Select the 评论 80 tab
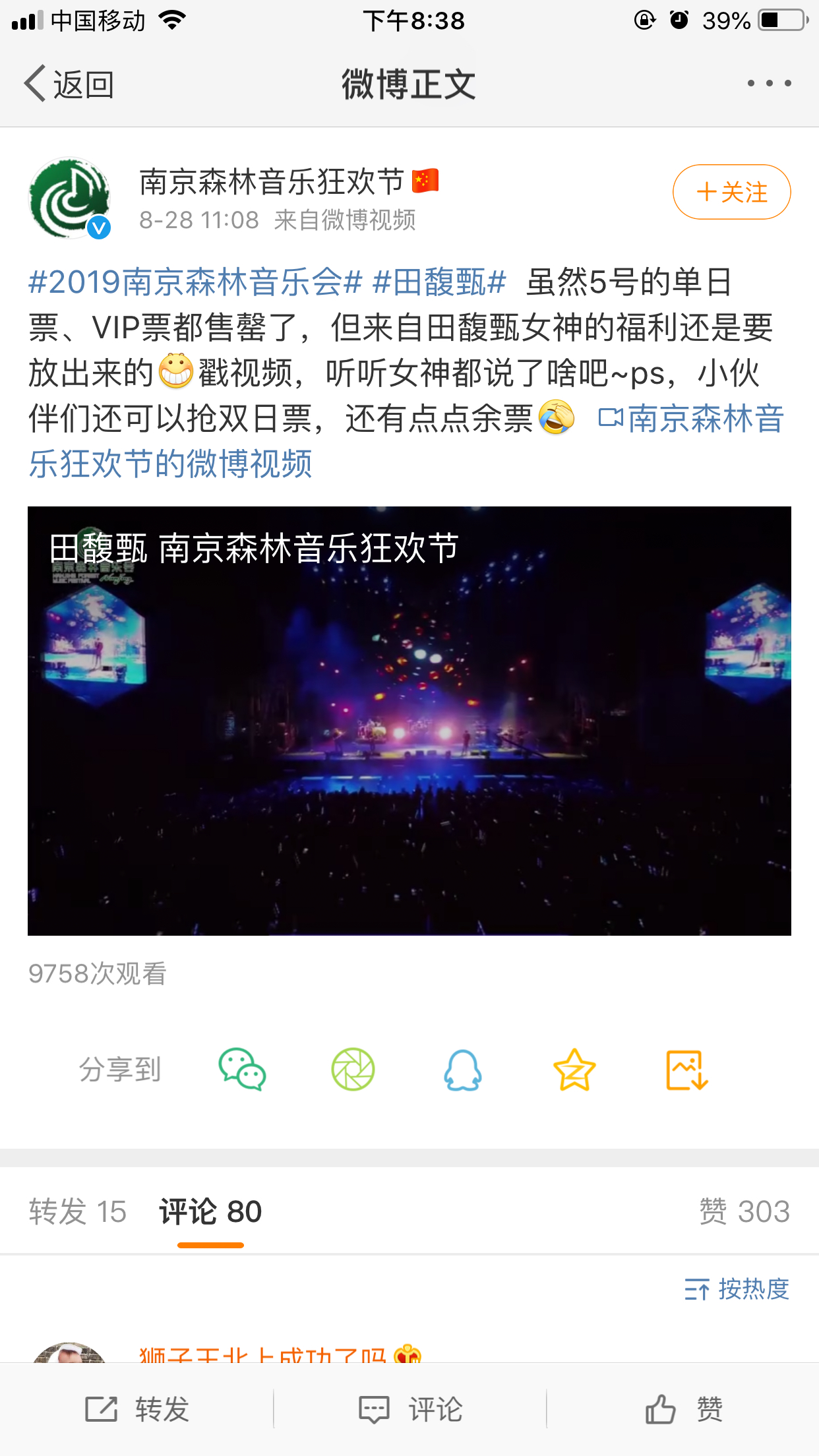 [x=210, y=1211]
